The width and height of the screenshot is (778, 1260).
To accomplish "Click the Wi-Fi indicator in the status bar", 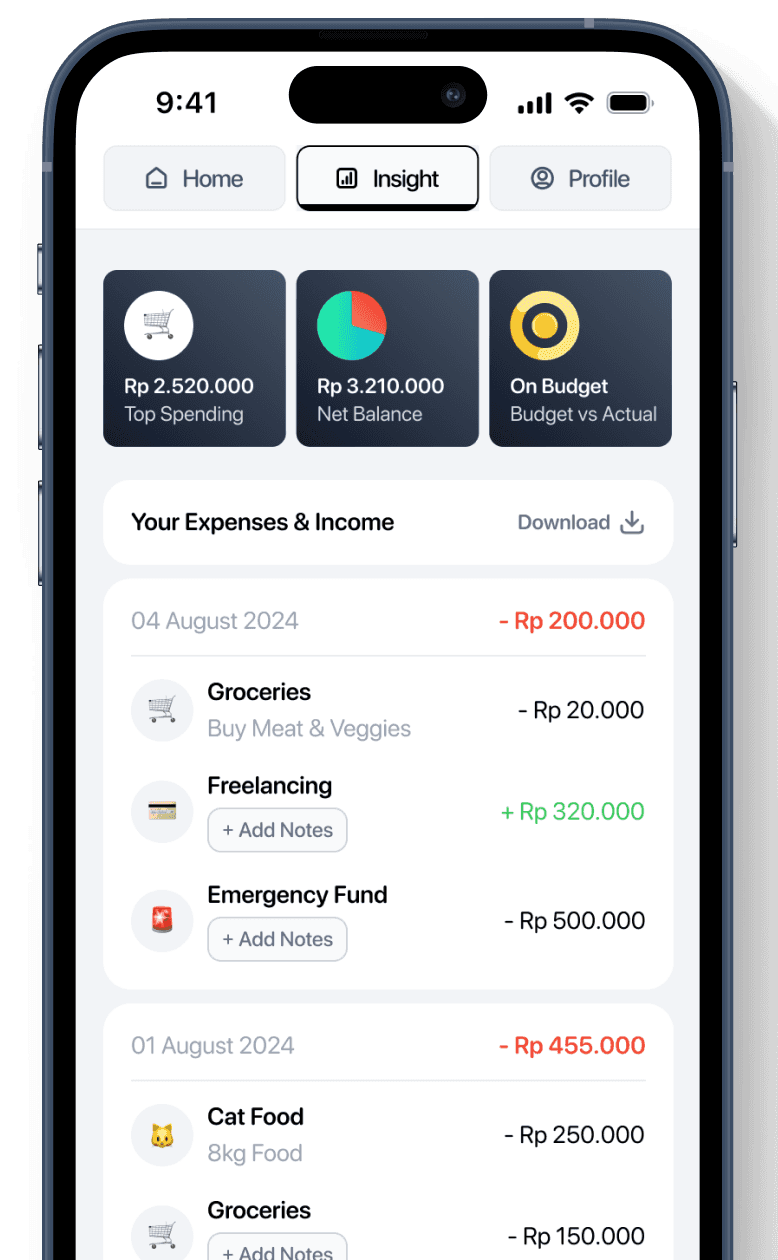I will 577,101.
